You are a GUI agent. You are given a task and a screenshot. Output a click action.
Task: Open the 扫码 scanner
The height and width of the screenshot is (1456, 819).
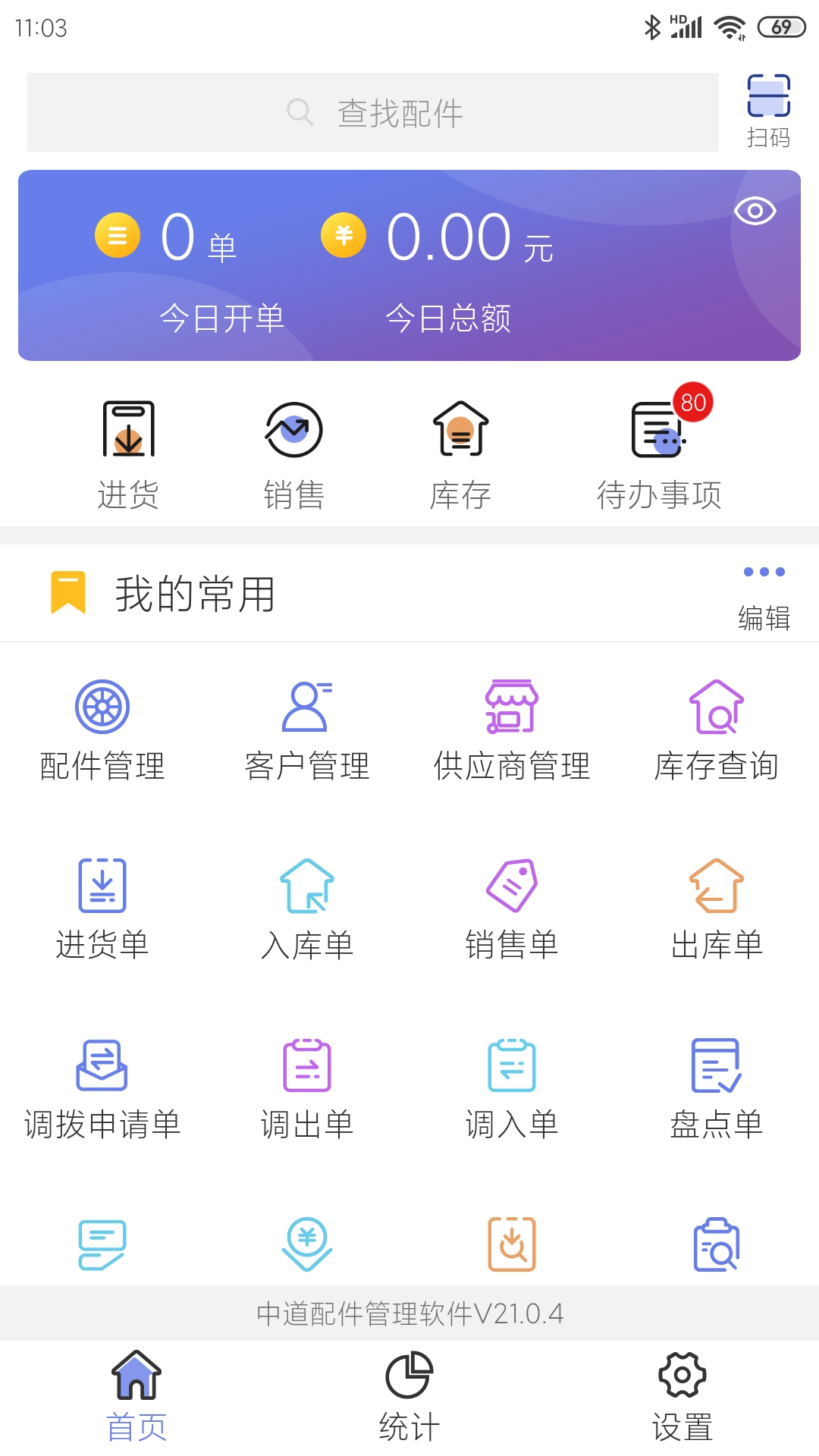coord(768,111)
